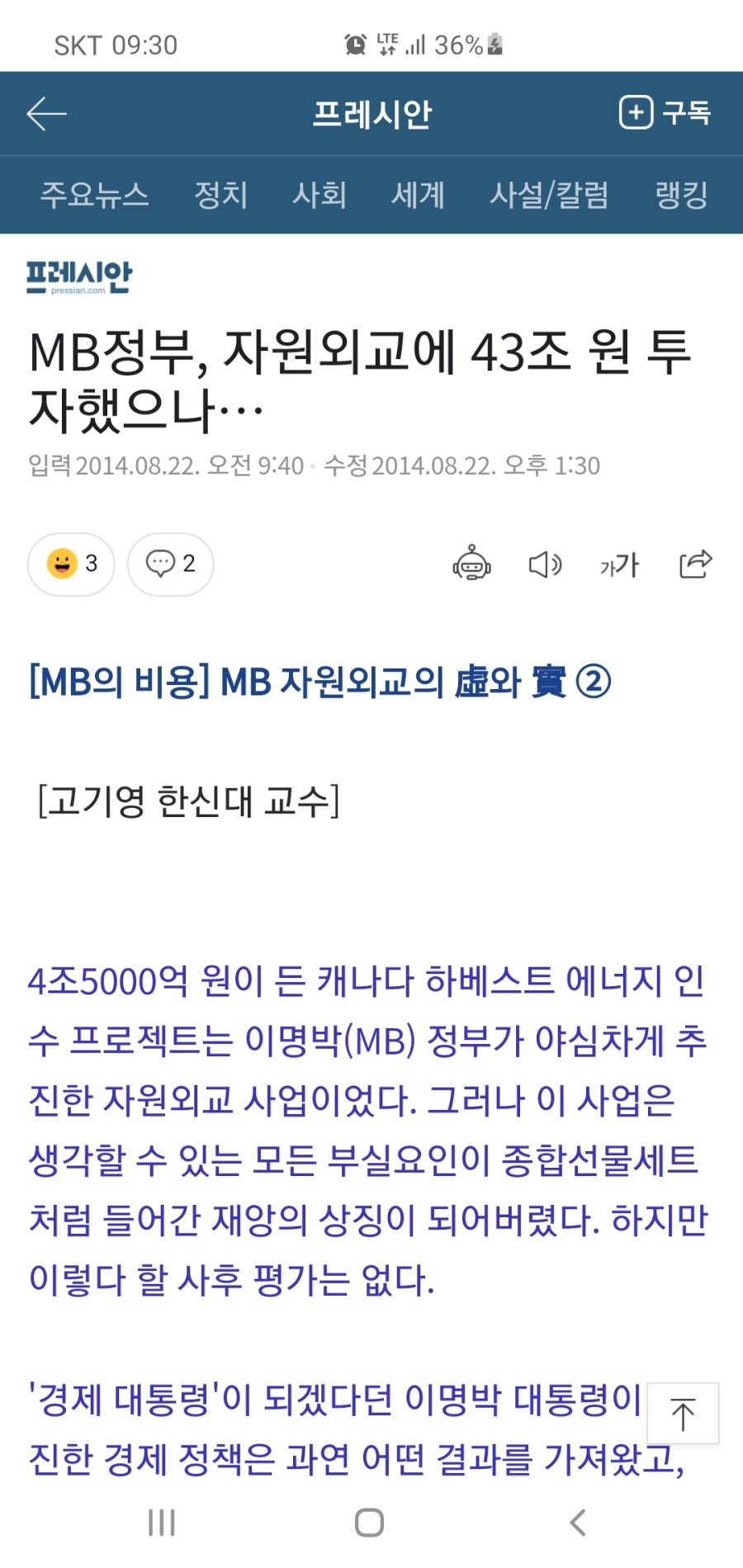React to the article with the emoji button
Viewport: 743px width, 1568px height.
[x=72, y=564]
